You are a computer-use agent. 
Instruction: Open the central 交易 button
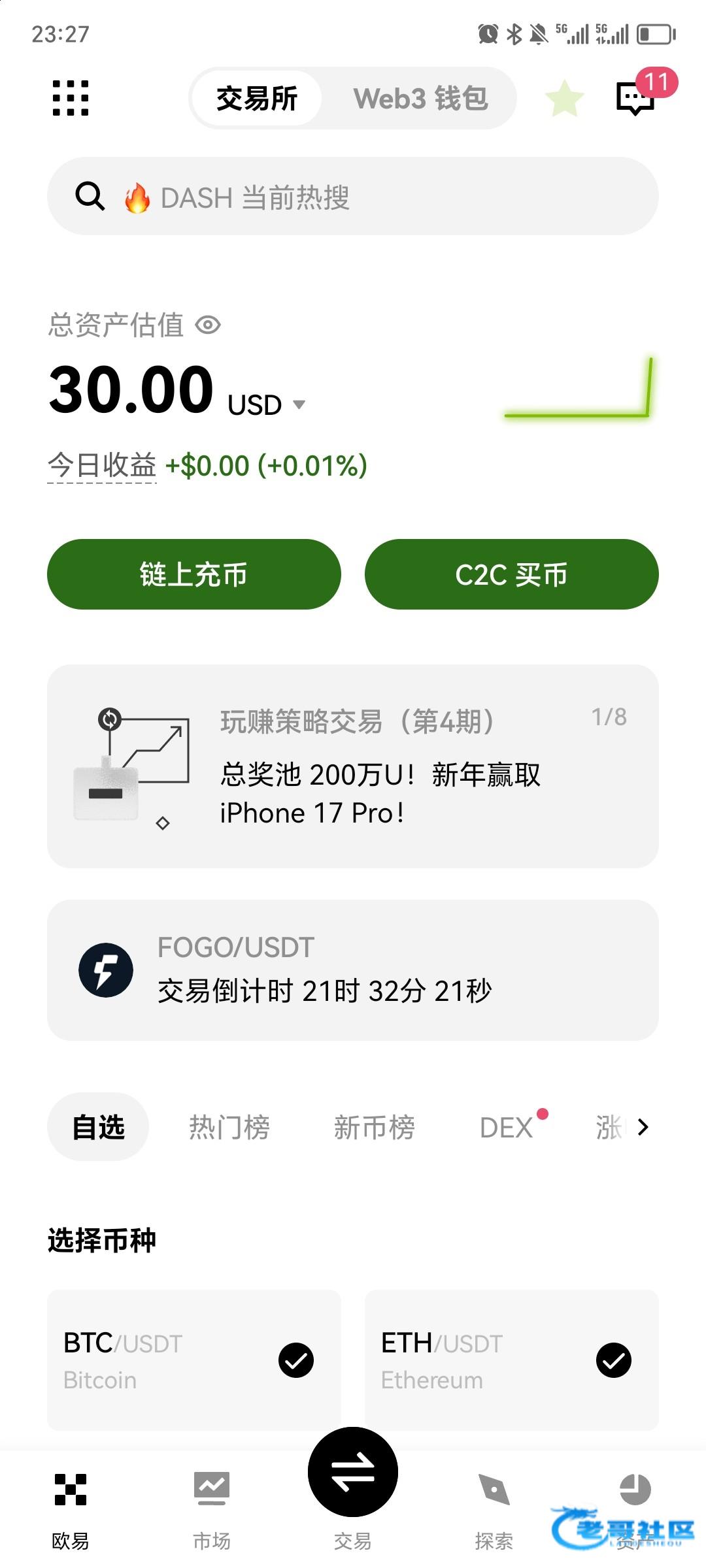pos(353,1473)
